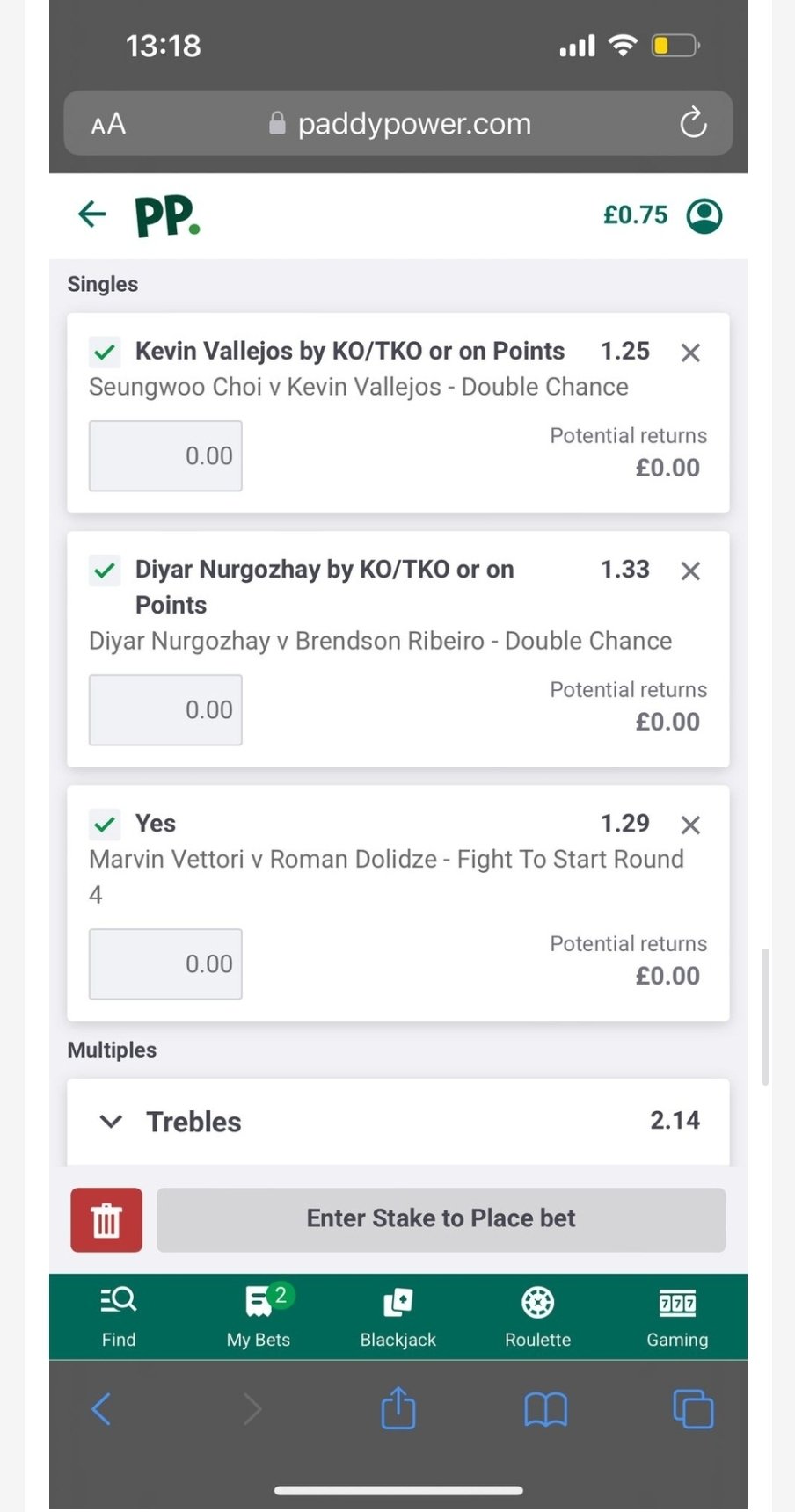Remove the Kevin Vallejos bet
This screenshot has height=1512, width=795.
[x=690, y=353]
